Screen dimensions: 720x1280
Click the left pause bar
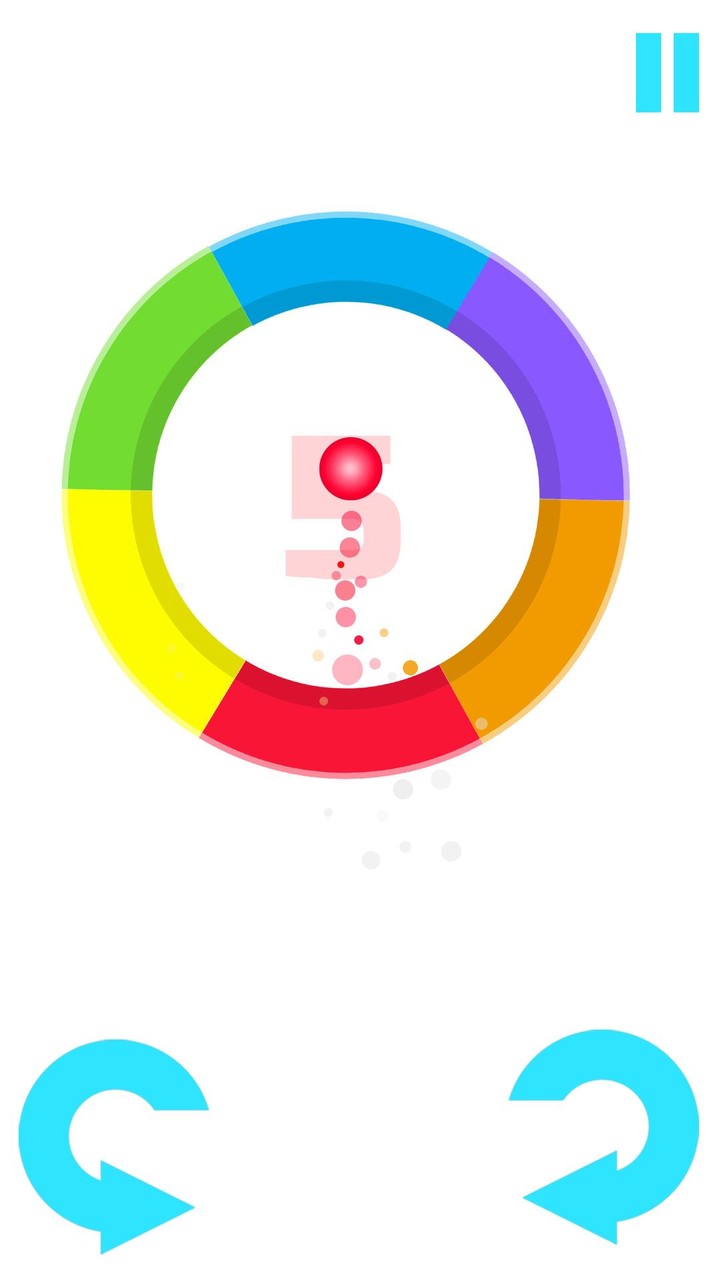pos(650,72)
